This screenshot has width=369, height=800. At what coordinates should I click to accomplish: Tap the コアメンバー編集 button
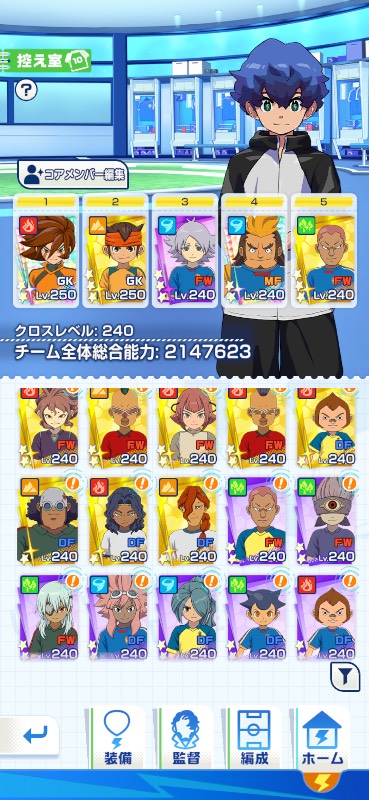(73, 176)
